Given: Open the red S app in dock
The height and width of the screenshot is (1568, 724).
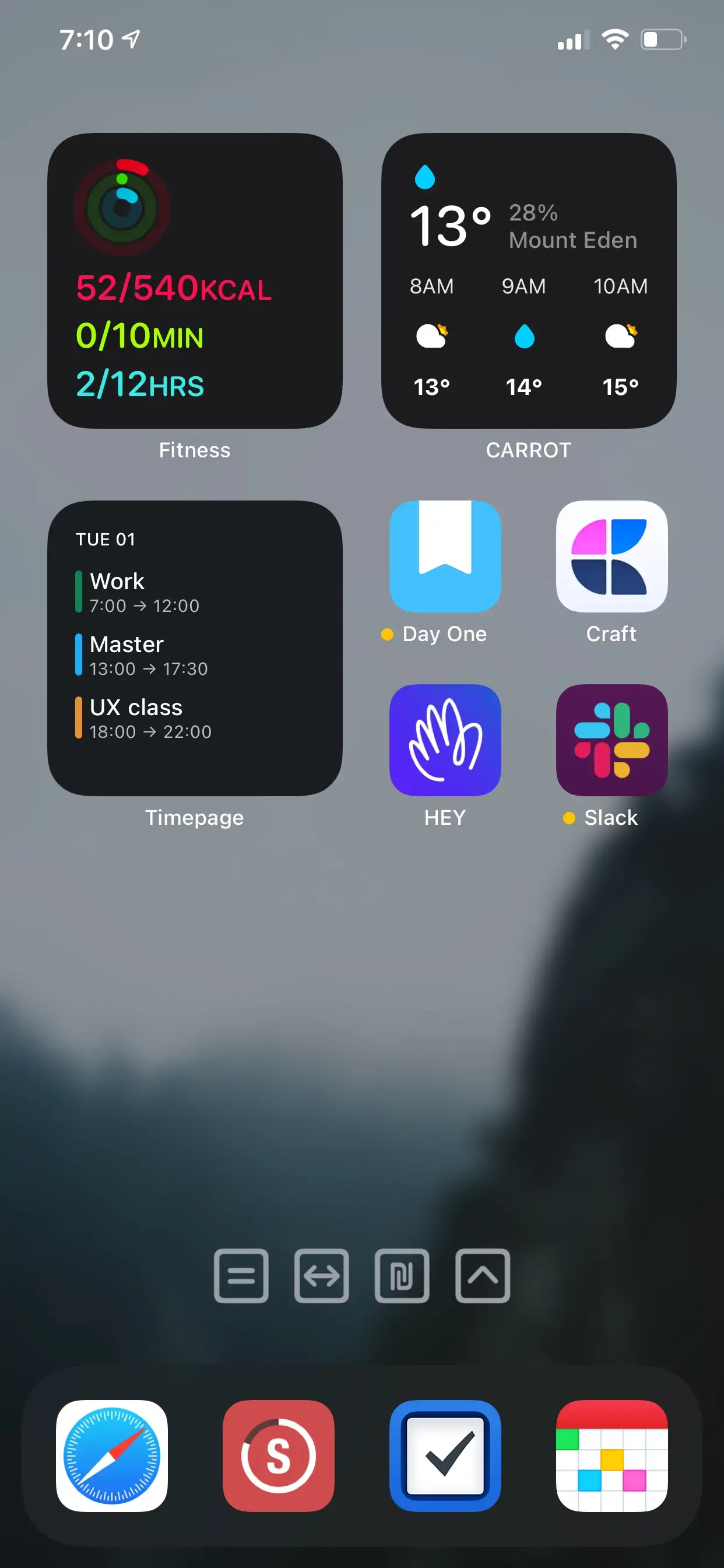Looking at the screenshot, I should pyautogui.click(x=279, y=1456).
